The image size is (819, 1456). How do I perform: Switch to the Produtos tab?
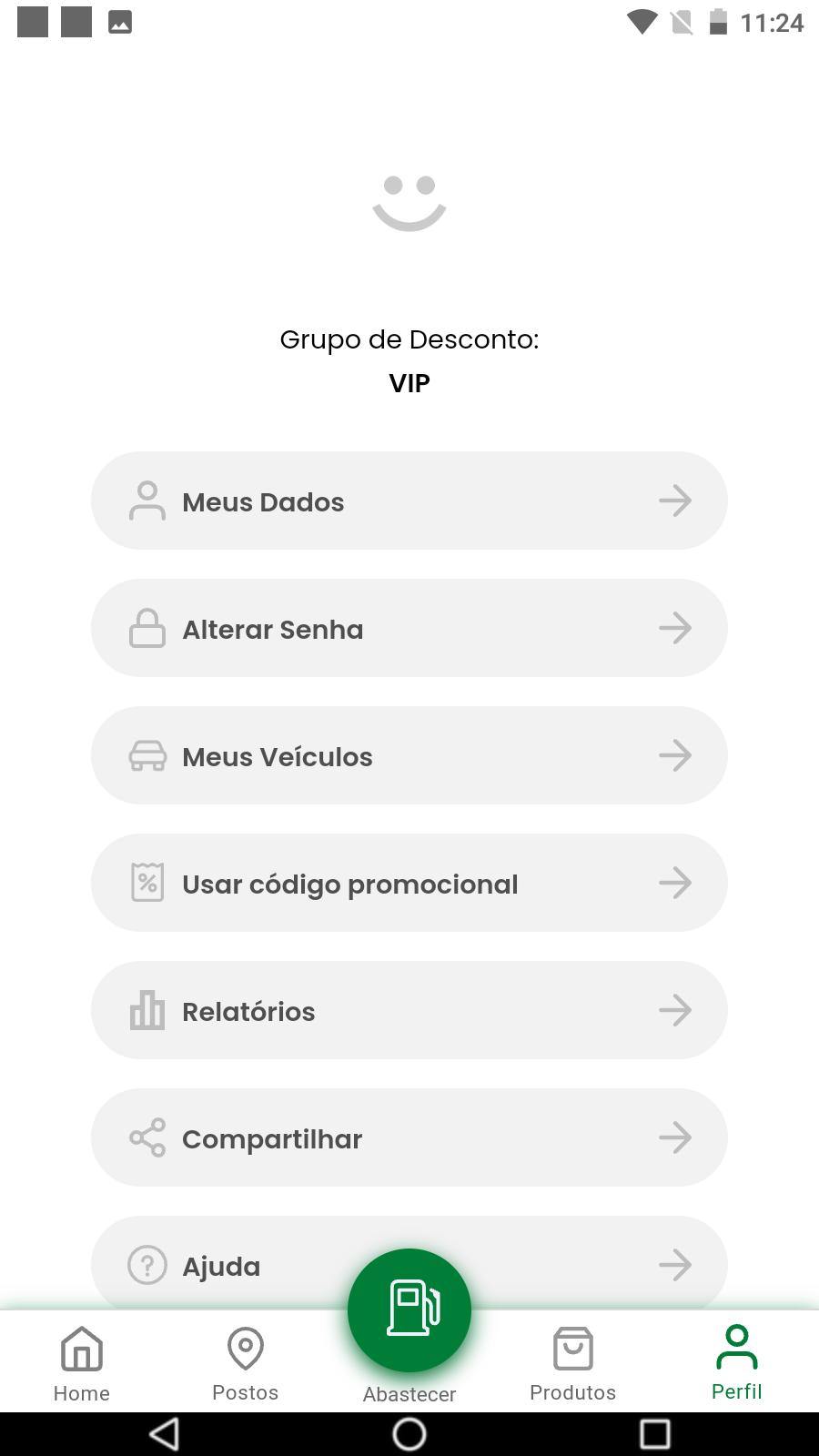[573, 1363]
